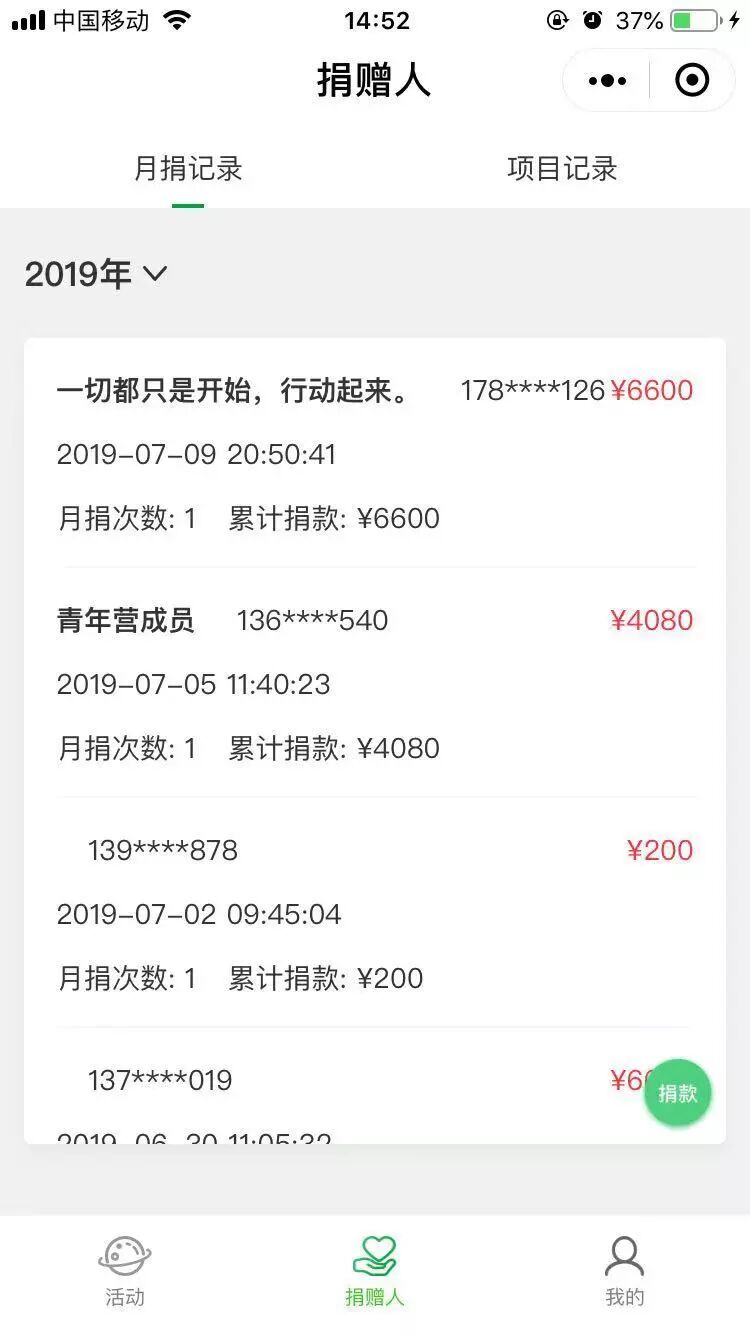Open the 我的 profile tab
Screen dimensions: 750x1334
625,1271
